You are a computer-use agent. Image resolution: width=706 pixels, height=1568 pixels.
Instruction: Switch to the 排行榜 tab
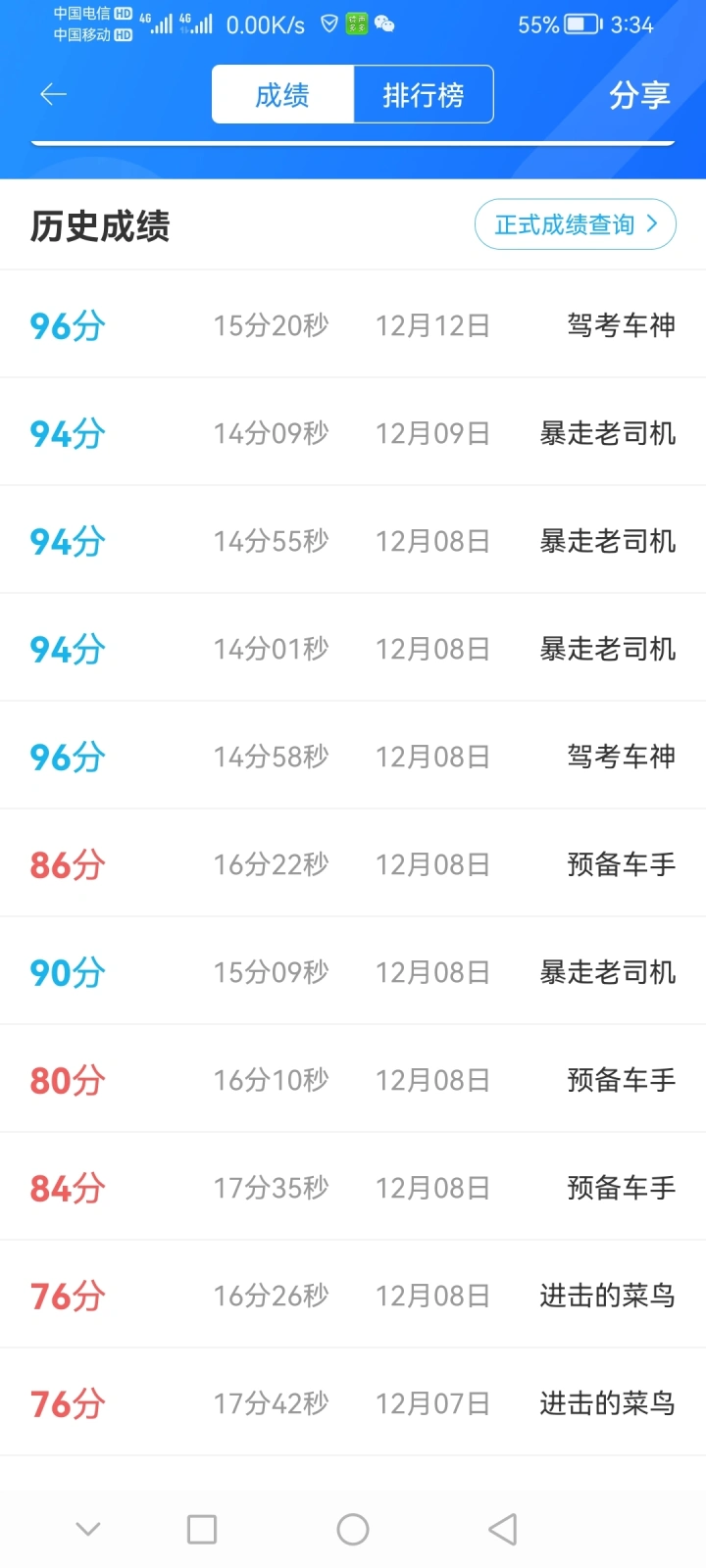pos(423,94)
